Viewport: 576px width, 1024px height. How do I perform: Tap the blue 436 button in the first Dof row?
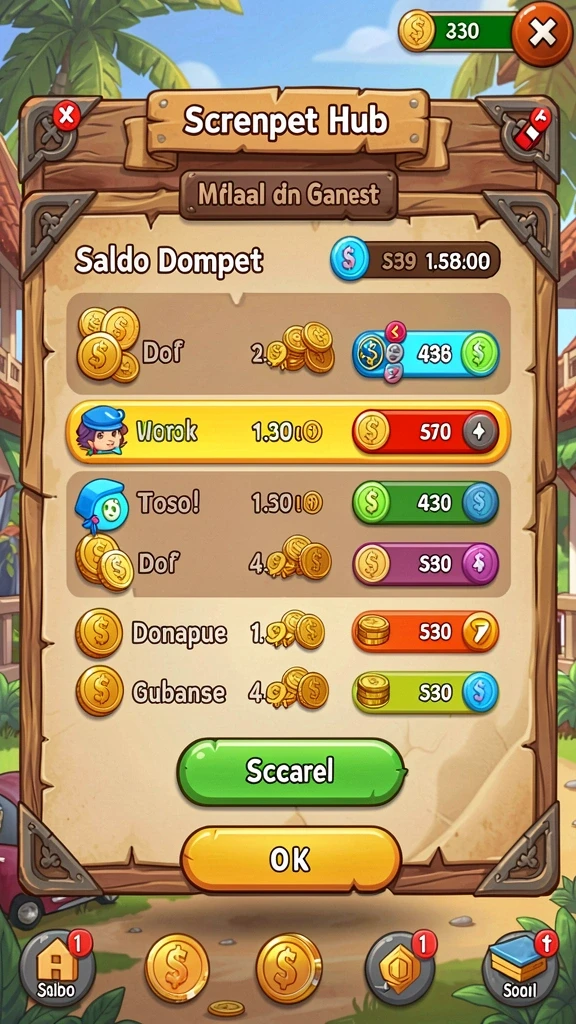pos(426,354)
